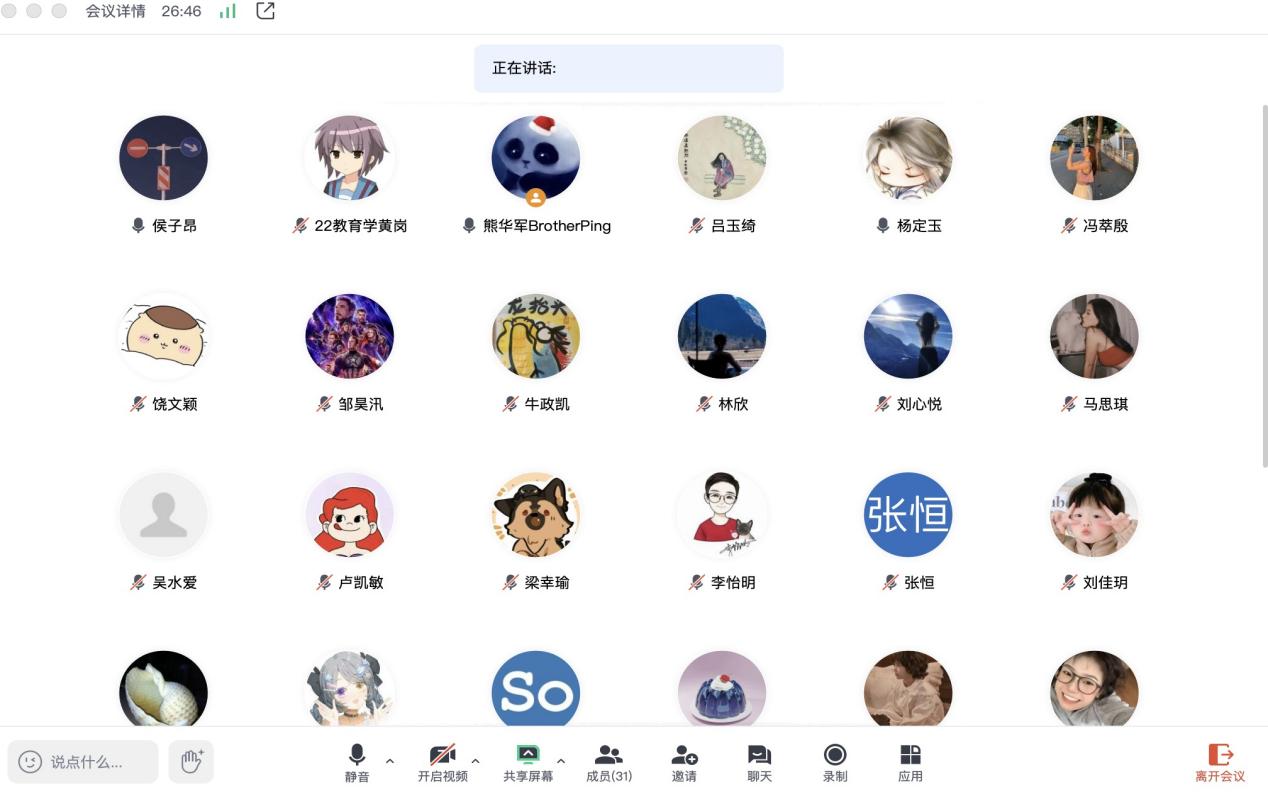Expand sharing options beside 共享屏幕
The image size is (1268, 792).
click(561, 761)
